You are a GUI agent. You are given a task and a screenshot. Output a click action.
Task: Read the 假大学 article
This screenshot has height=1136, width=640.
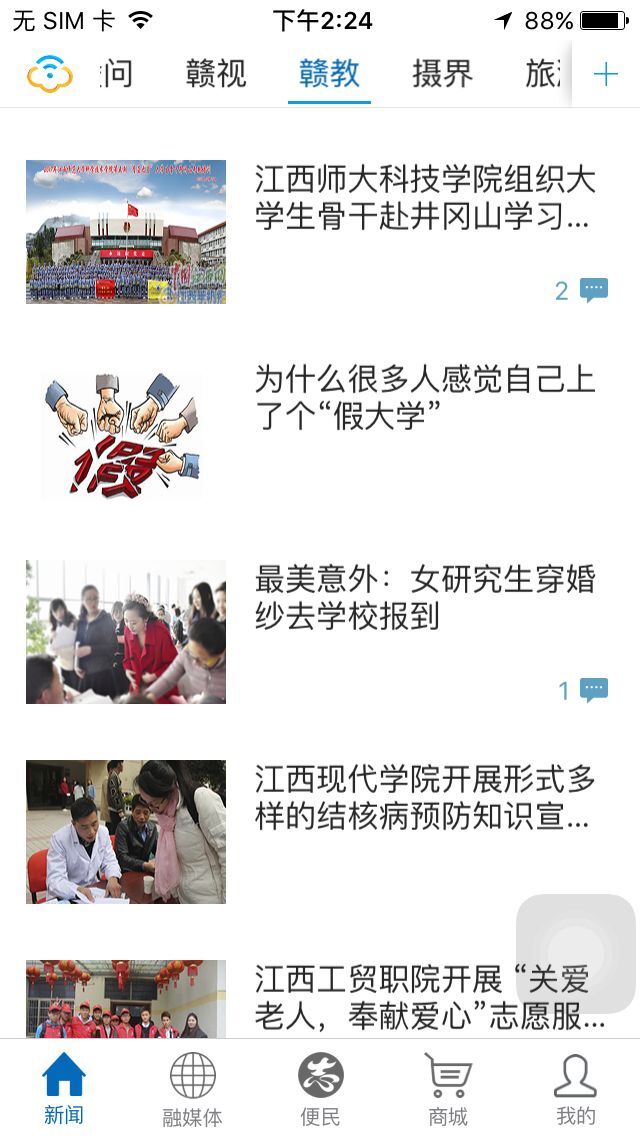point(424,397)
